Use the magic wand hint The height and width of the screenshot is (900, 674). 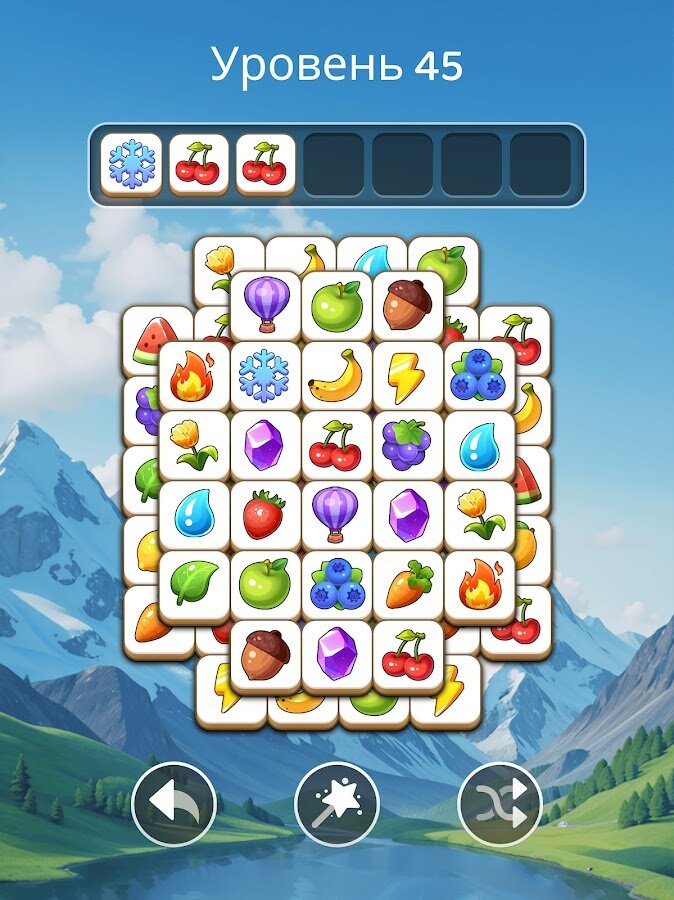[x=337, y=804]
